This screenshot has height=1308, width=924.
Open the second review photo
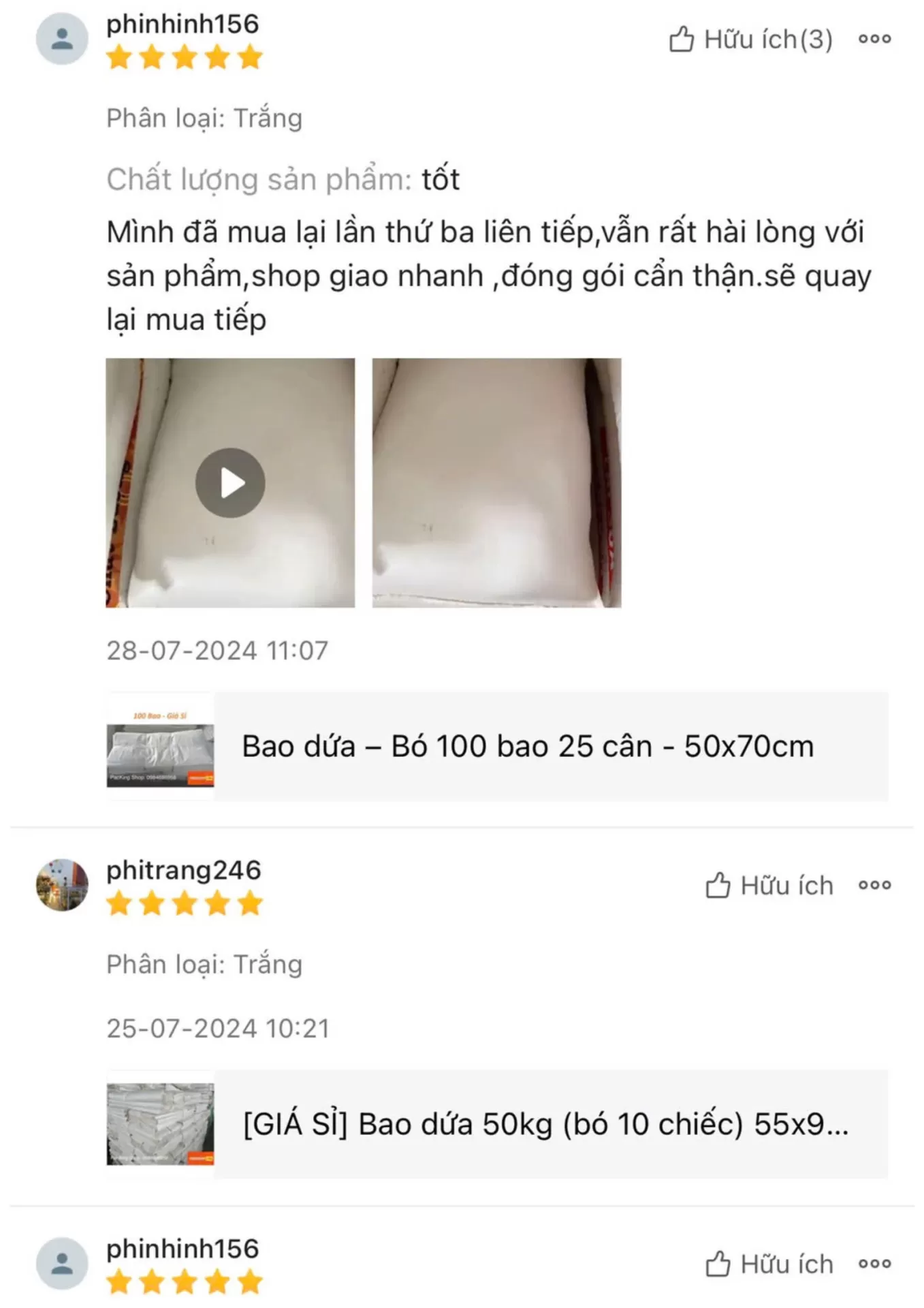pyautogui.click(x=496, y=483)
